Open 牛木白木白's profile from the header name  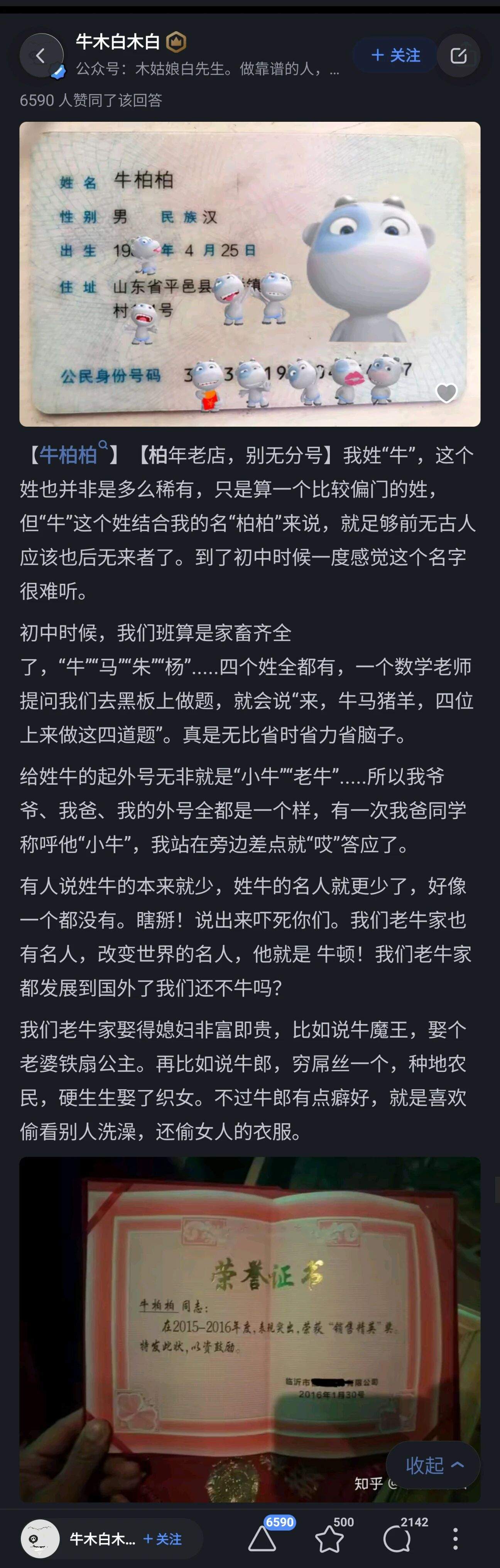tap(118, 42)
